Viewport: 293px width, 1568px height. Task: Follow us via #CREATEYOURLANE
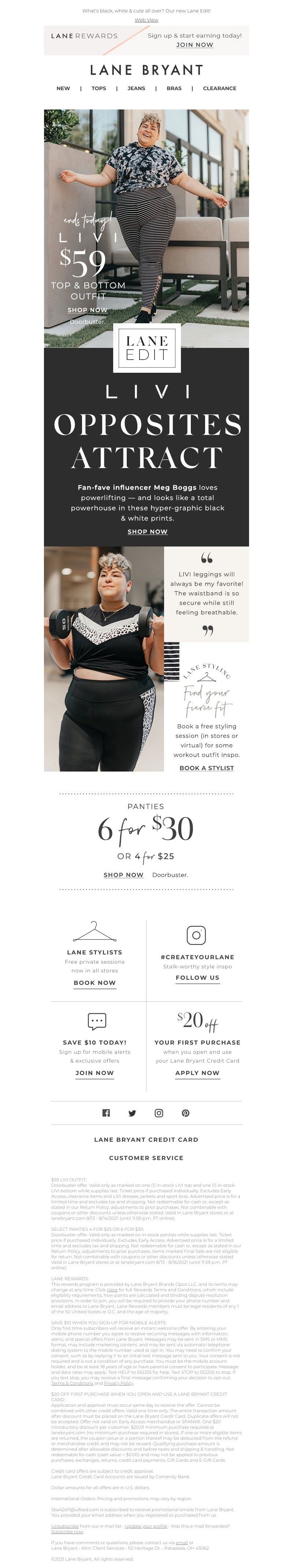(x=197, y=978)
